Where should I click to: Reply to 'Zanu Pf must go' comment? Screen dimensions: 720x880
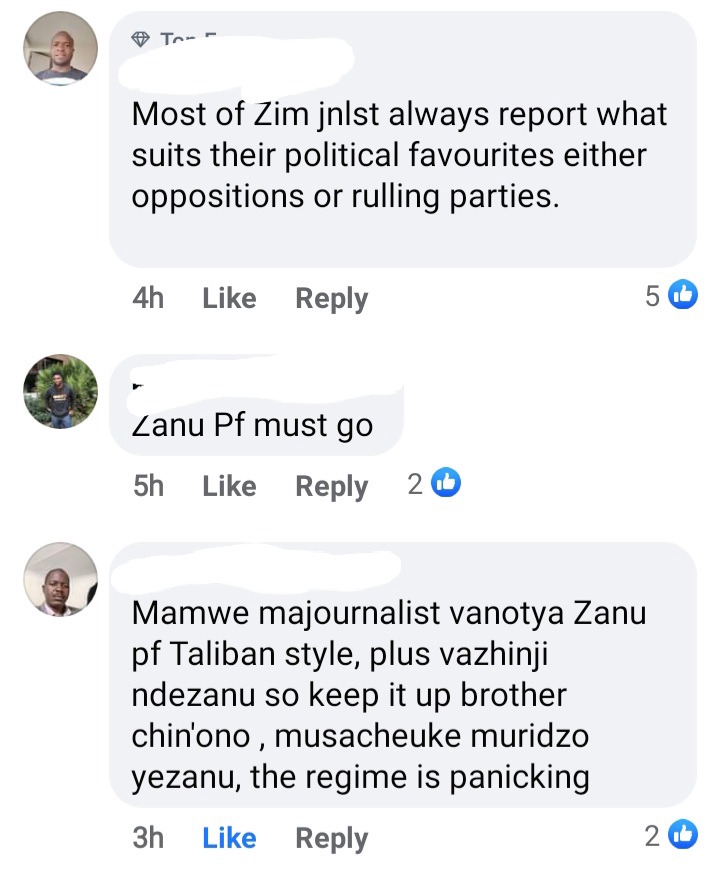331,486
